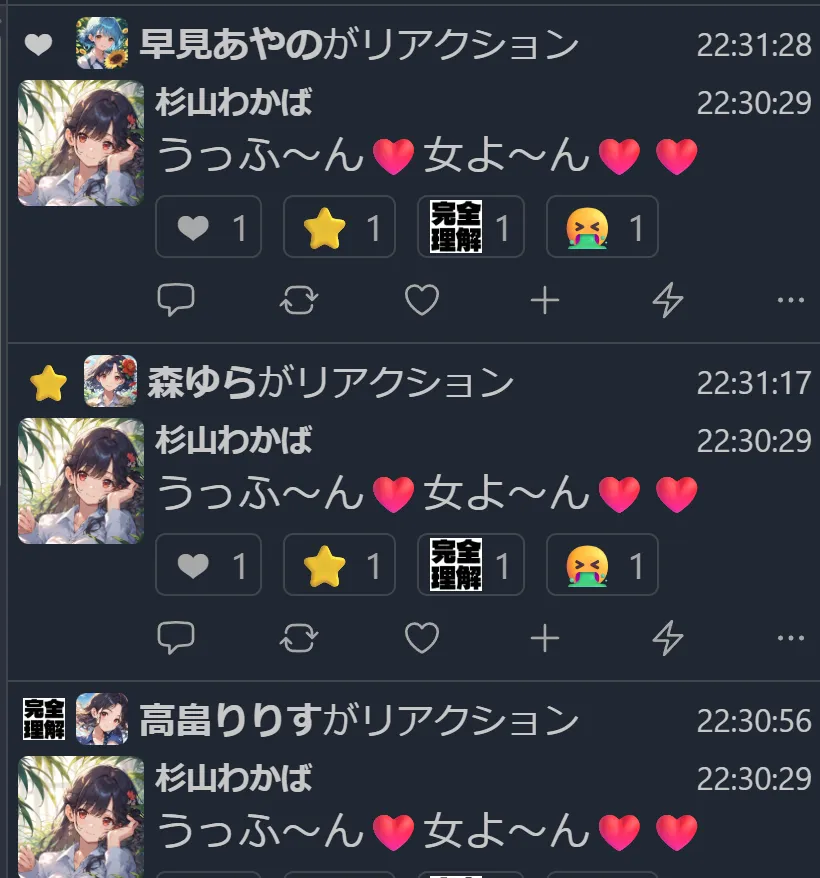This screenshot has height=878, width=820.
Task: Tap the star reaction chip under 早見あやの's reaction
Action: click(340, 228)
